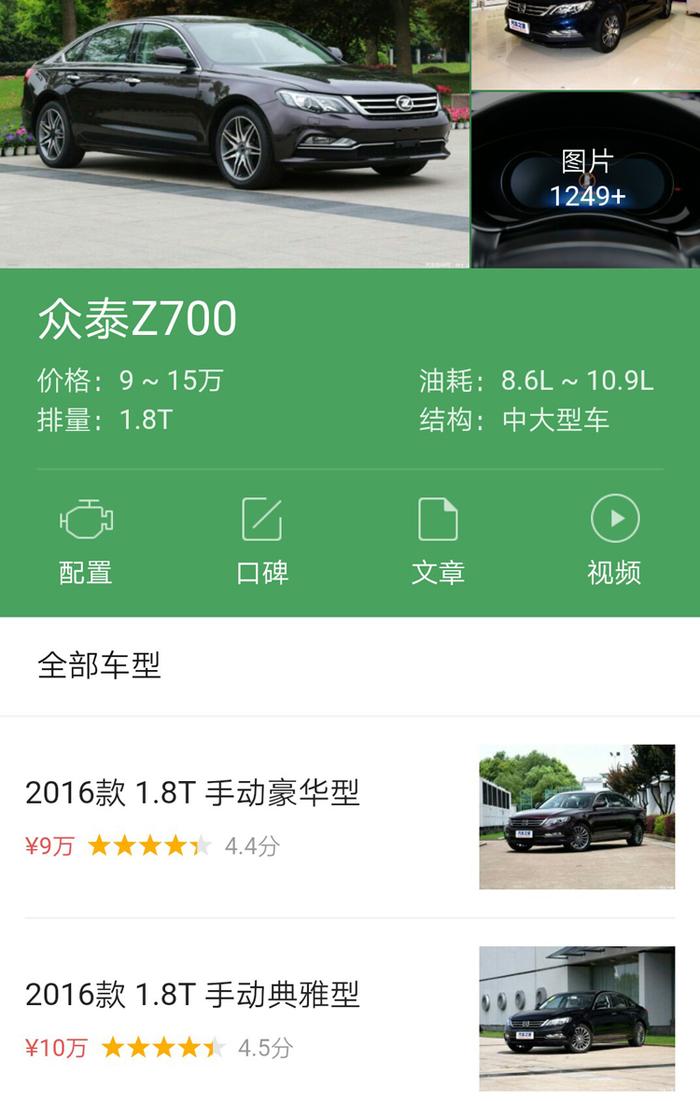Open the 文章 articles section

click(x=438, y=542)
